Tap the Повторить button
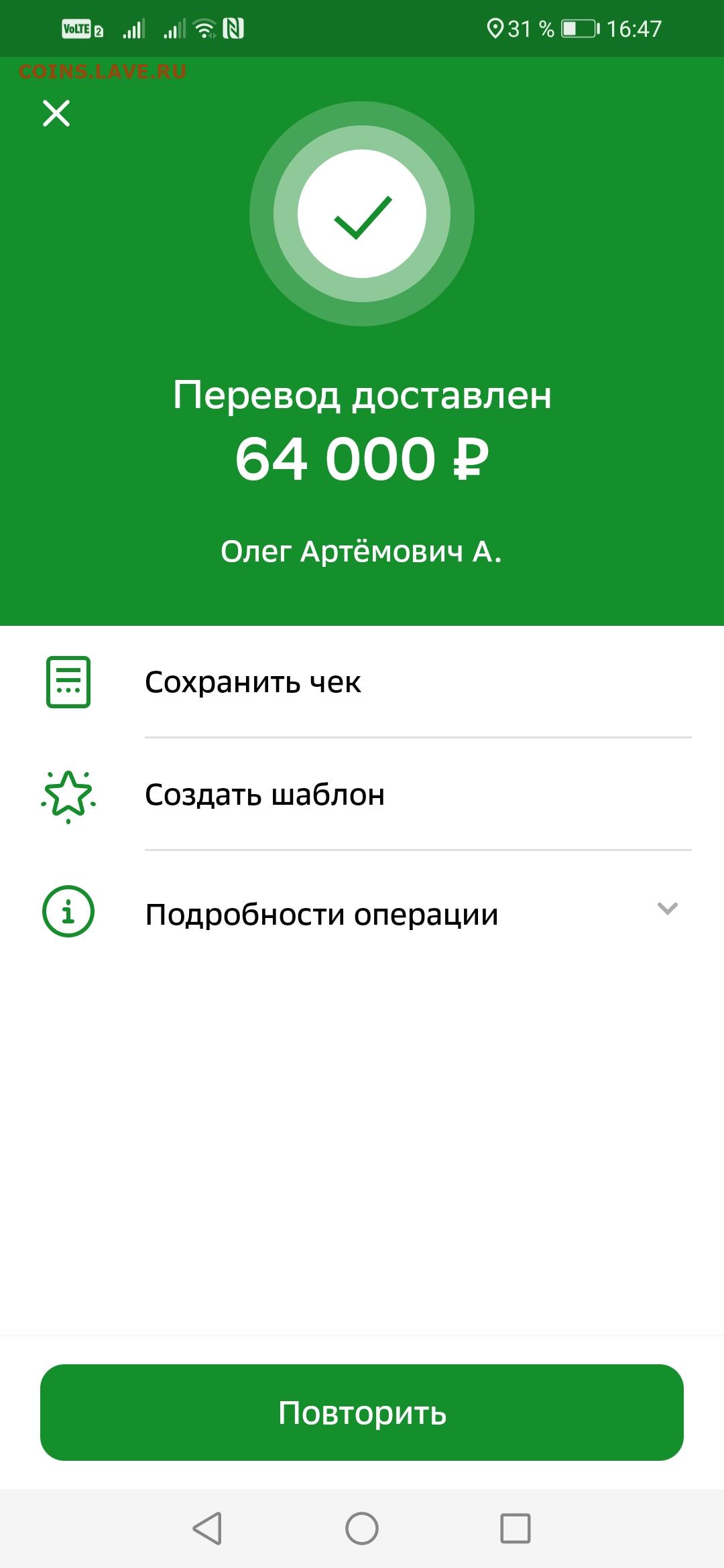Image resolution: width=724 pixels, height=1568 pixels. pyautogui.click(x=362, y=1413)
